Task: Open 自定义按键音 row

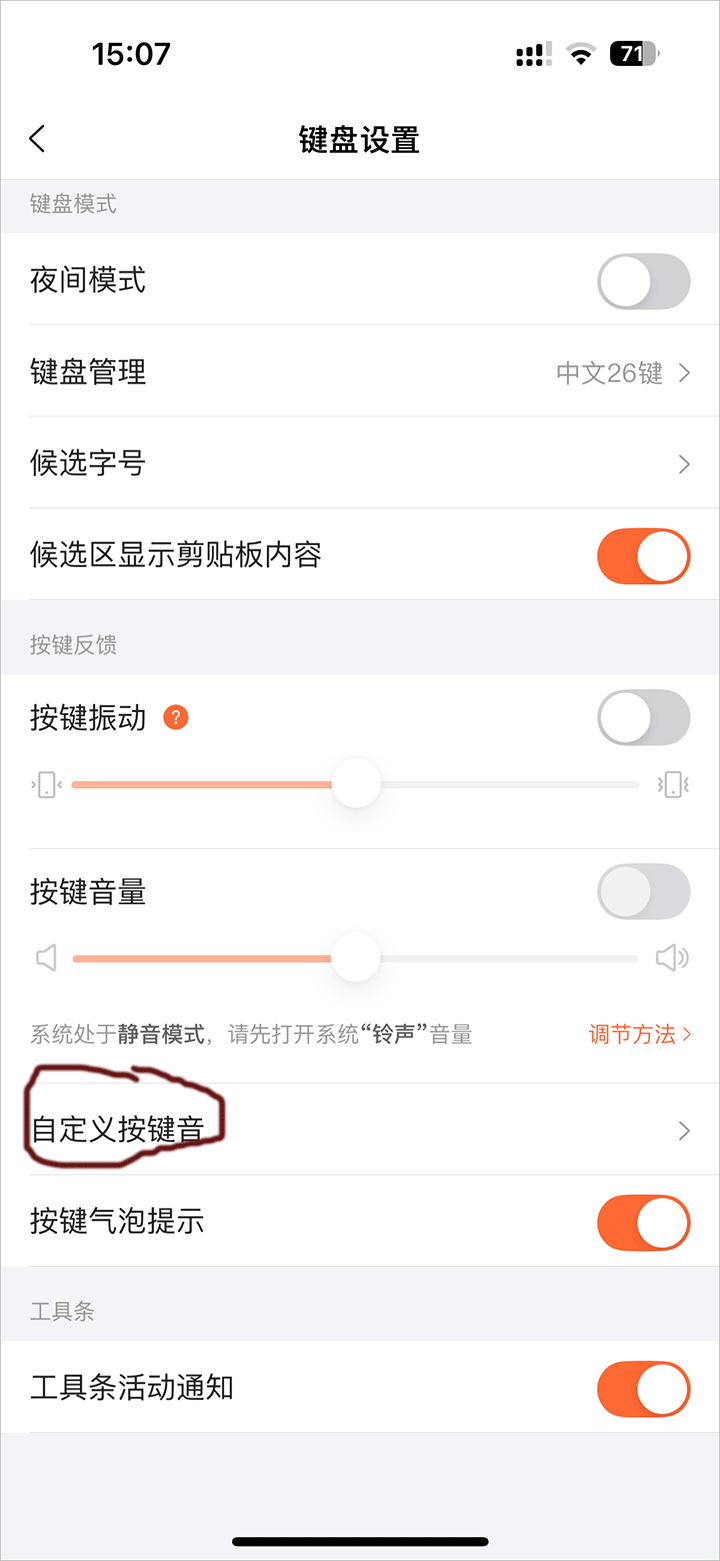Action: [x=360, y=1130]
